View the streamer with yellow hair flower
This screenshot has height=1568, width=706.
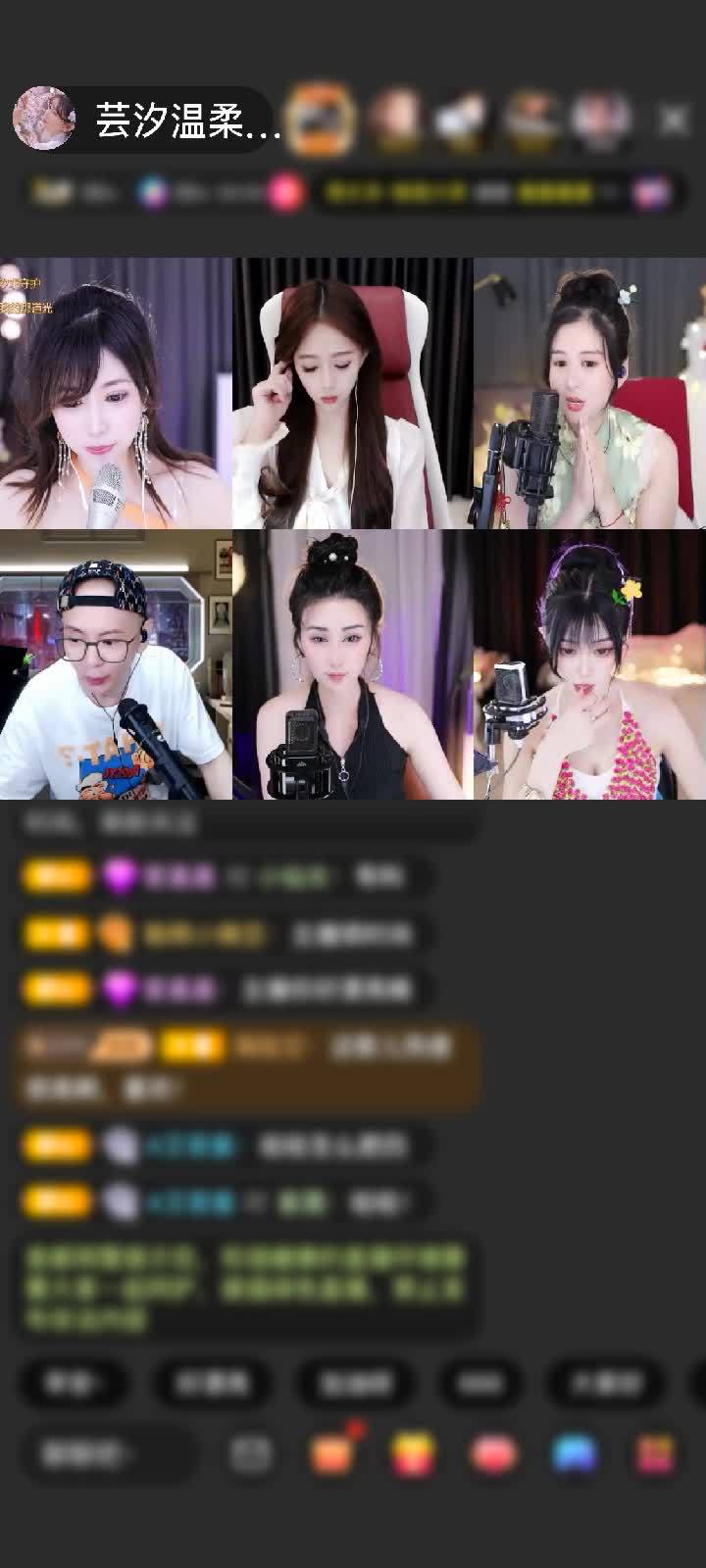tap(589, 664)
